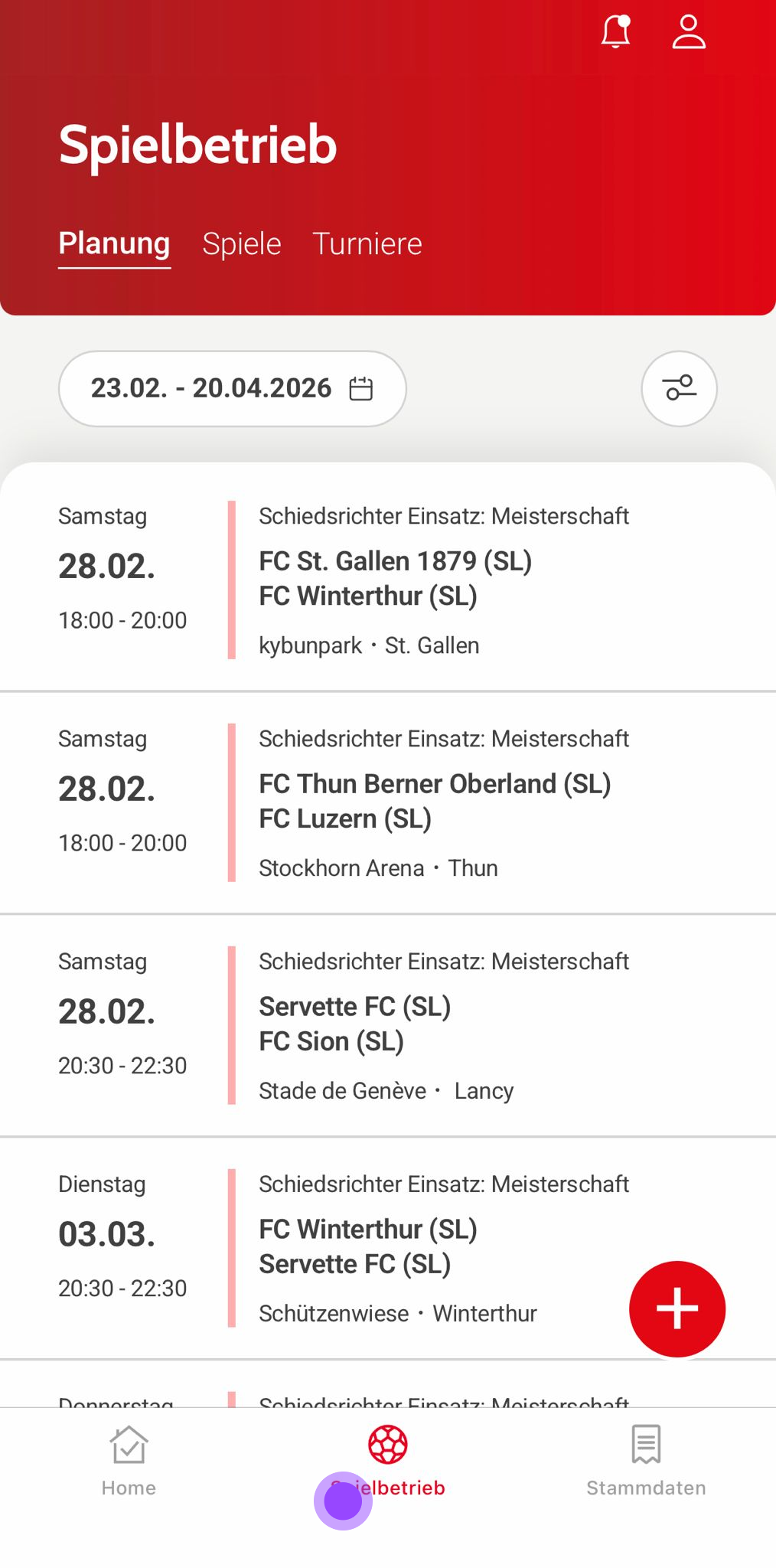Open the notifications bell
Image resolution: width=776 pixels, height=1568 pixels.
click(x=615, y=32)
